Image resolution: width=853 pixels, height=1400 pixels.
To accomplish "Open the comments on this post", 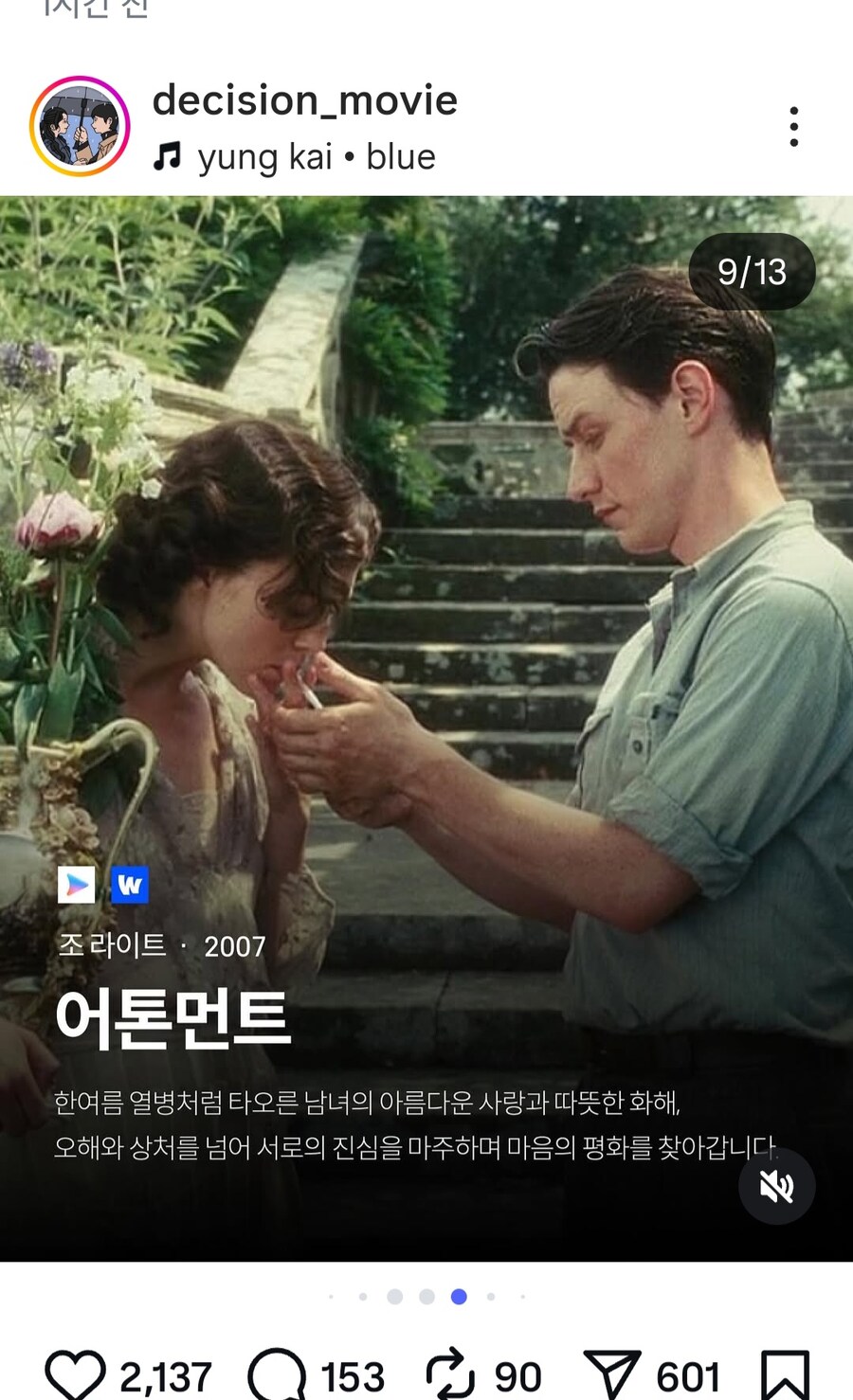I will (x=277, y=1374).
